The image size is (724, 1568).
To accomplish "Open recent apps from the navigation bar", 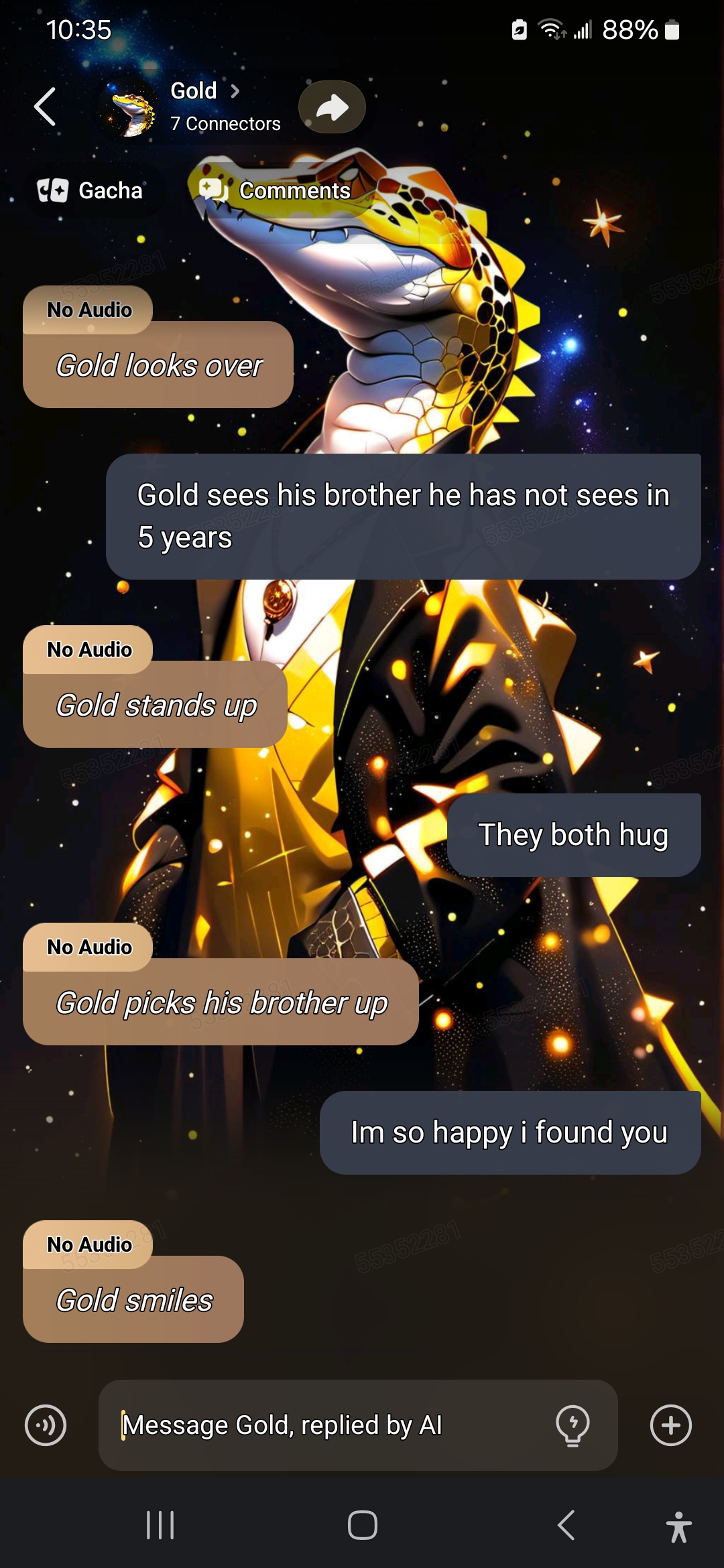I will [x=160, y=1526].
